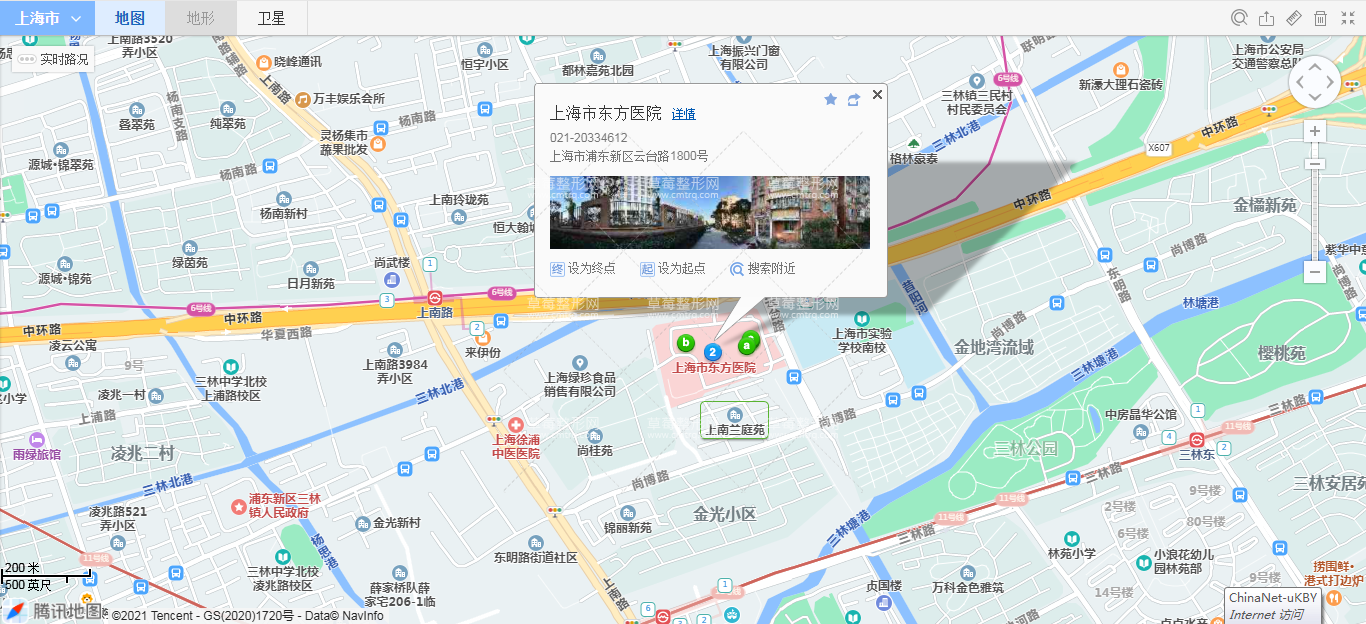Select green marker b on the map
Screen dimensions: 1366x624
pyautogui.click(x=685, y=343)
